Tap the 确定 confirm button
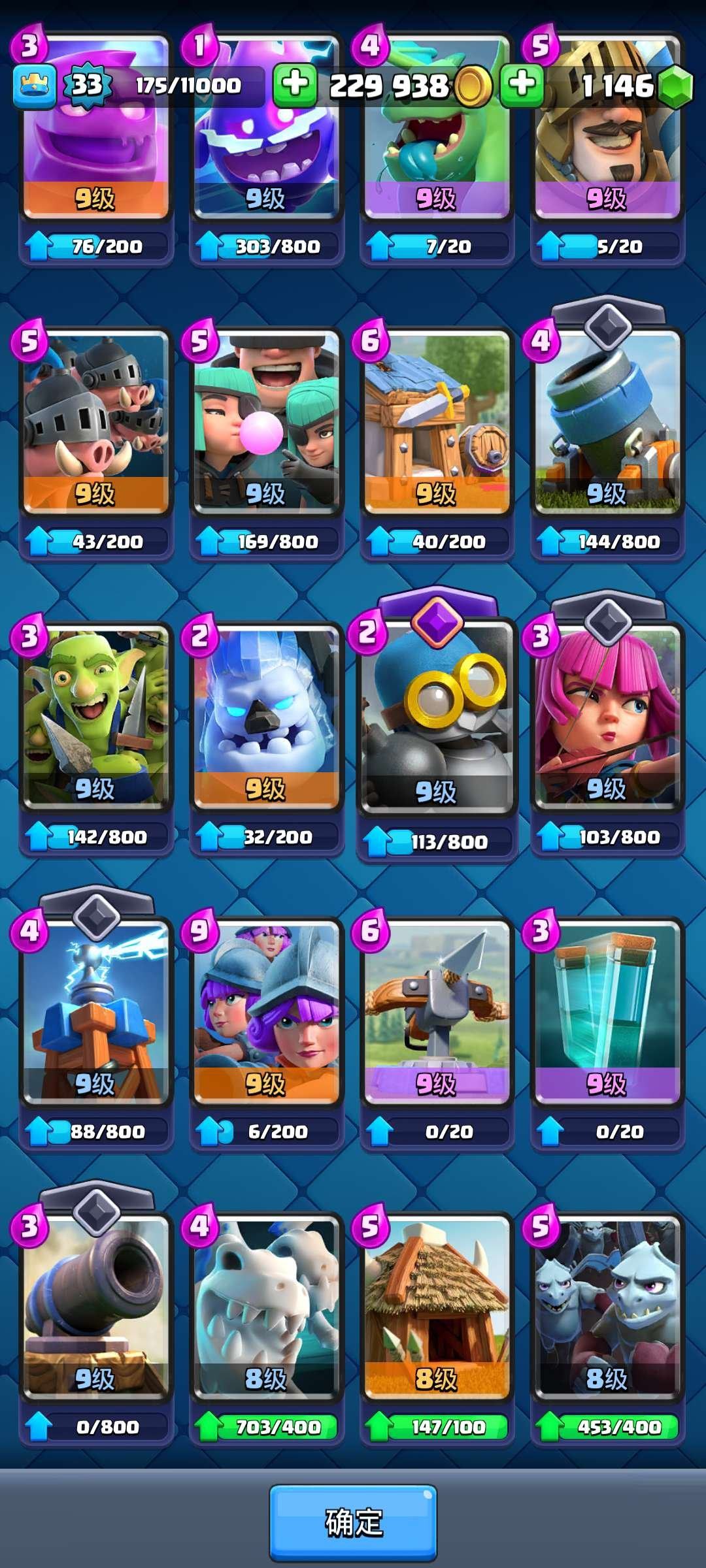The height and width of the screenshot is (1568, 706). click(x=353, y=1522)
